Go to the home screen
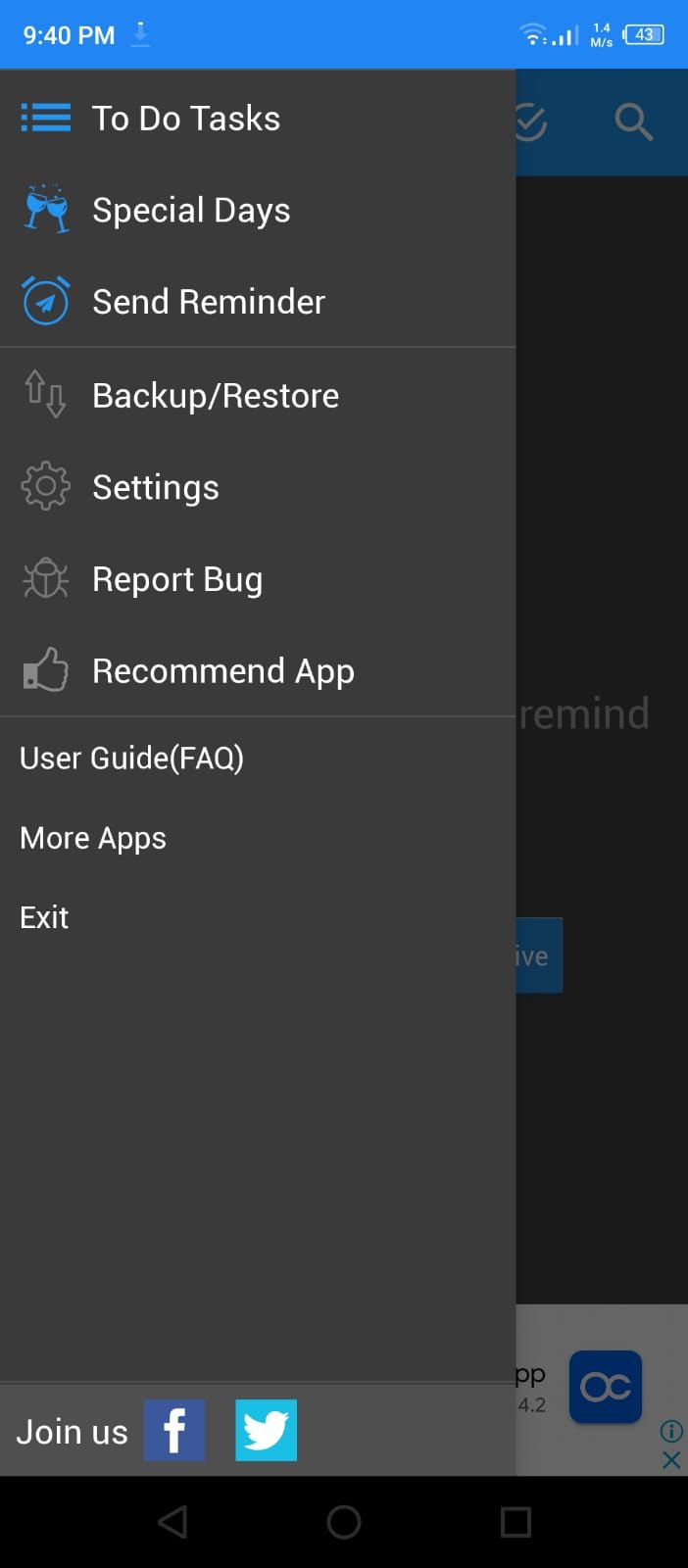The width and height of the screenshot is (688, 1568). coord(344,1522)
